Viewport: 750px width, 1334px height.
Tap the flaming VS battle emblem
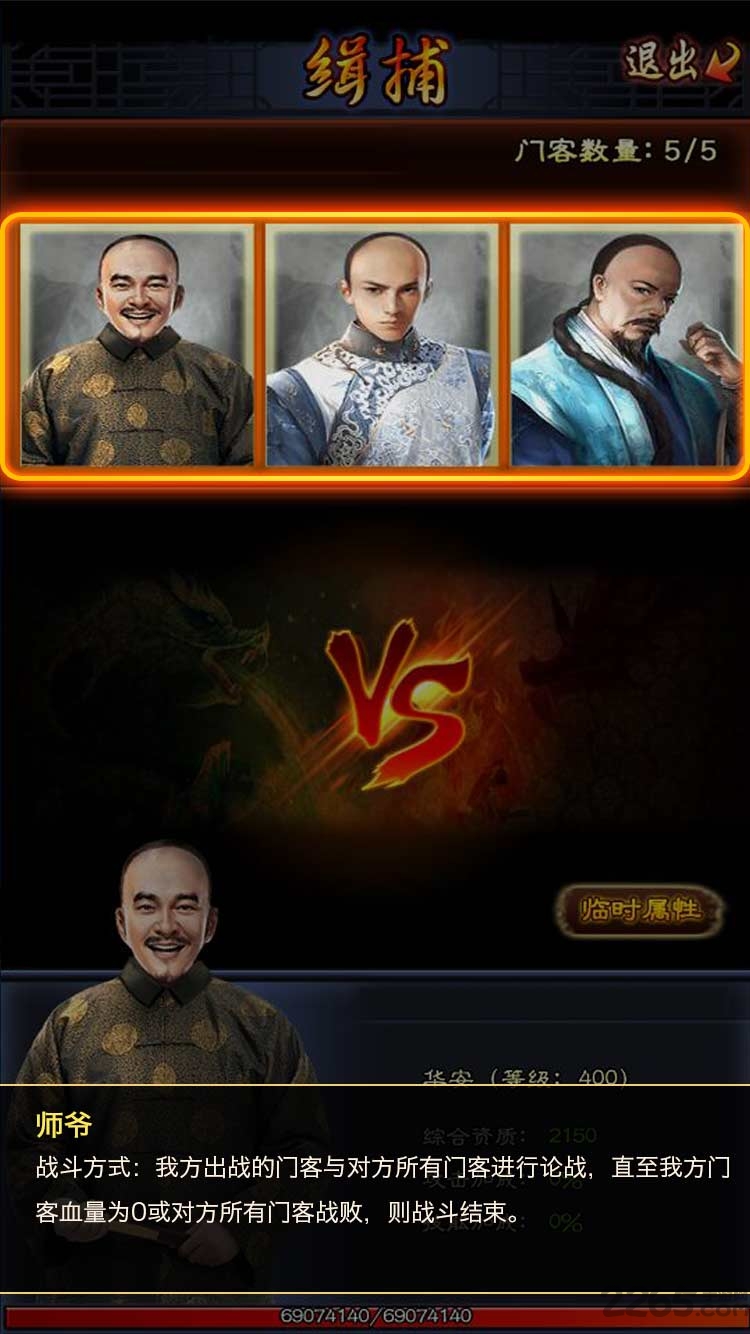(400, 688)
